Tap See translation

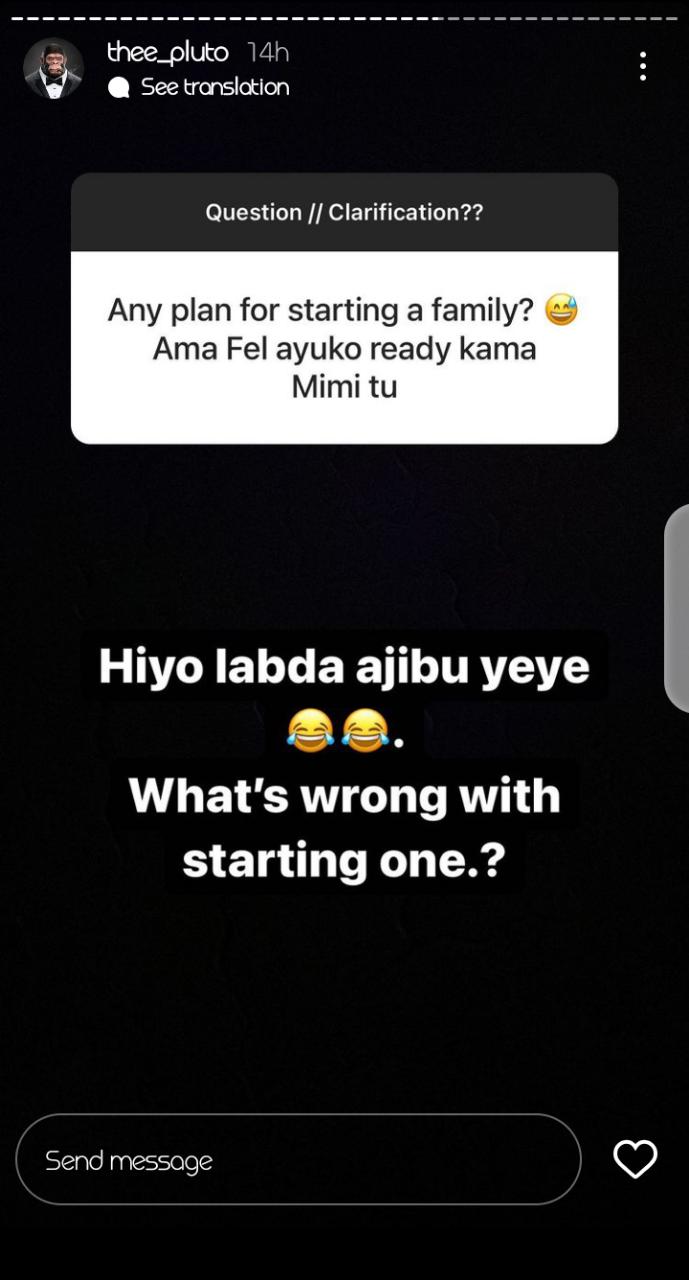199,87
